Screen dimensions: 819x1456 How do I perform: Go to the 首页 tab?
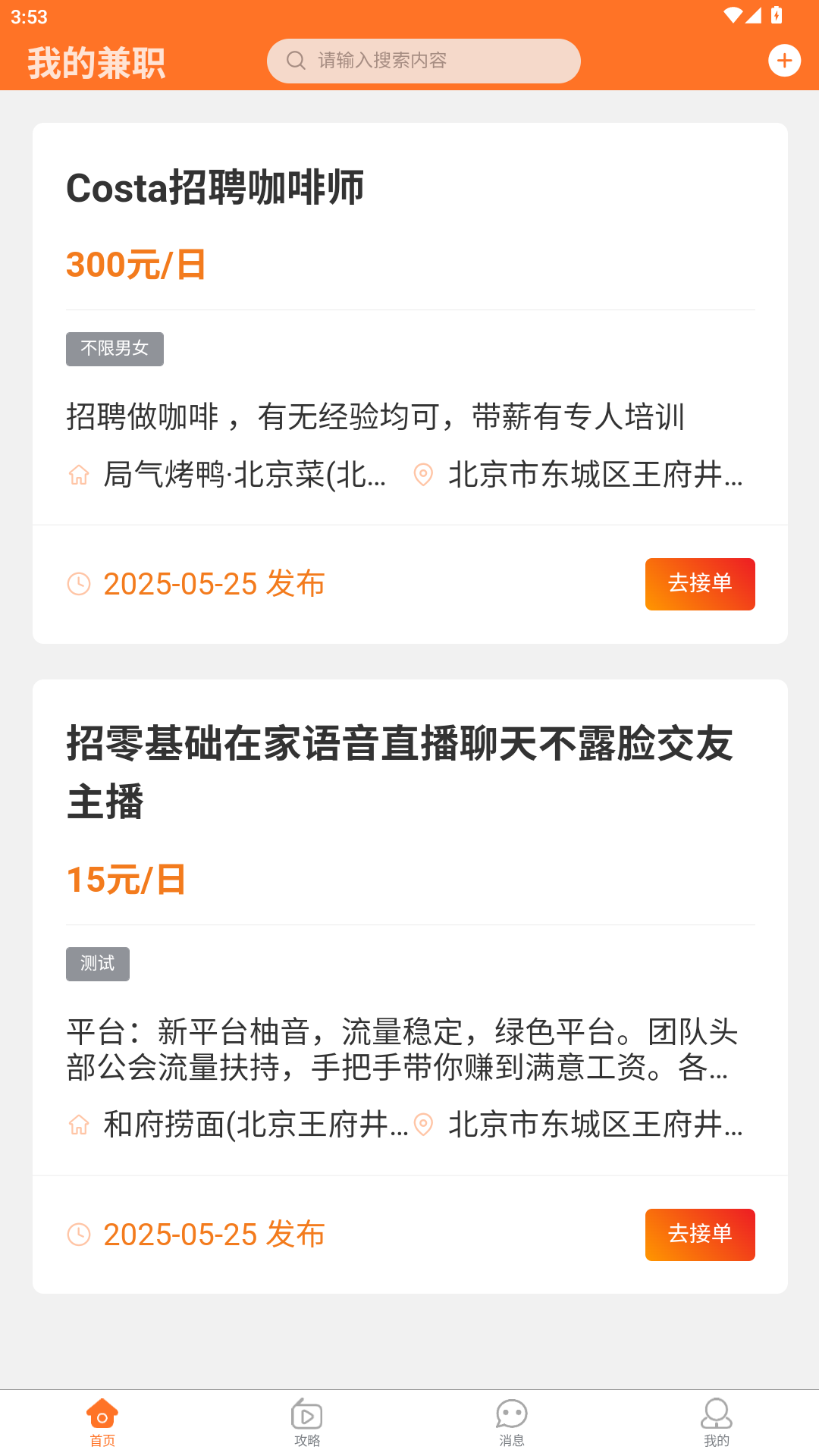click(102, 1423)
